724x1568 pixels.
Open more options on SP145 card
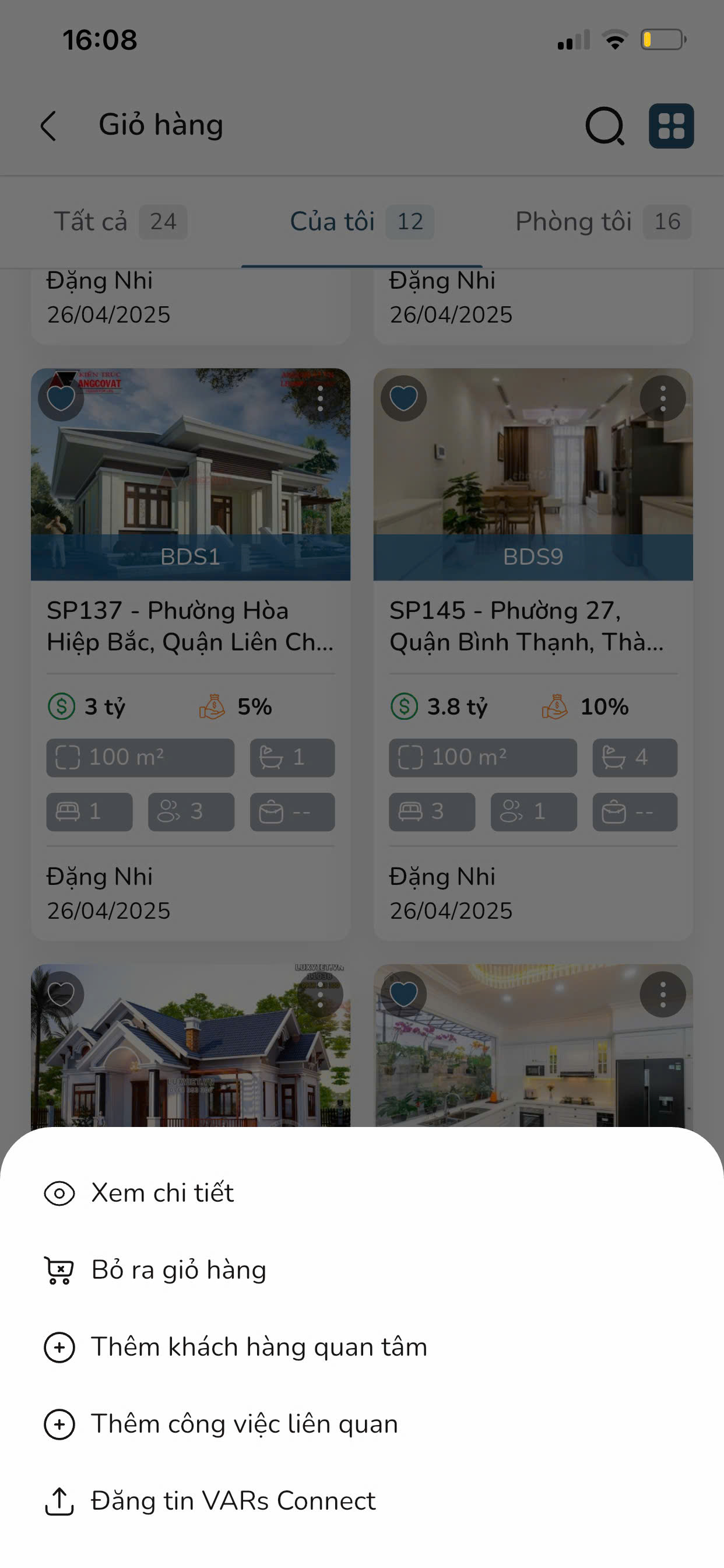663,398
